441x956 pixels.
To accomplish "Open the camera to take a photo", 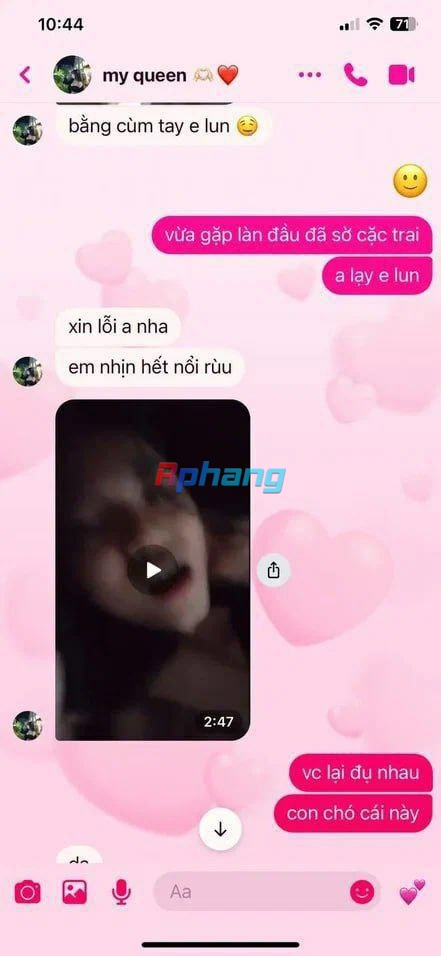I will (27, 892).
